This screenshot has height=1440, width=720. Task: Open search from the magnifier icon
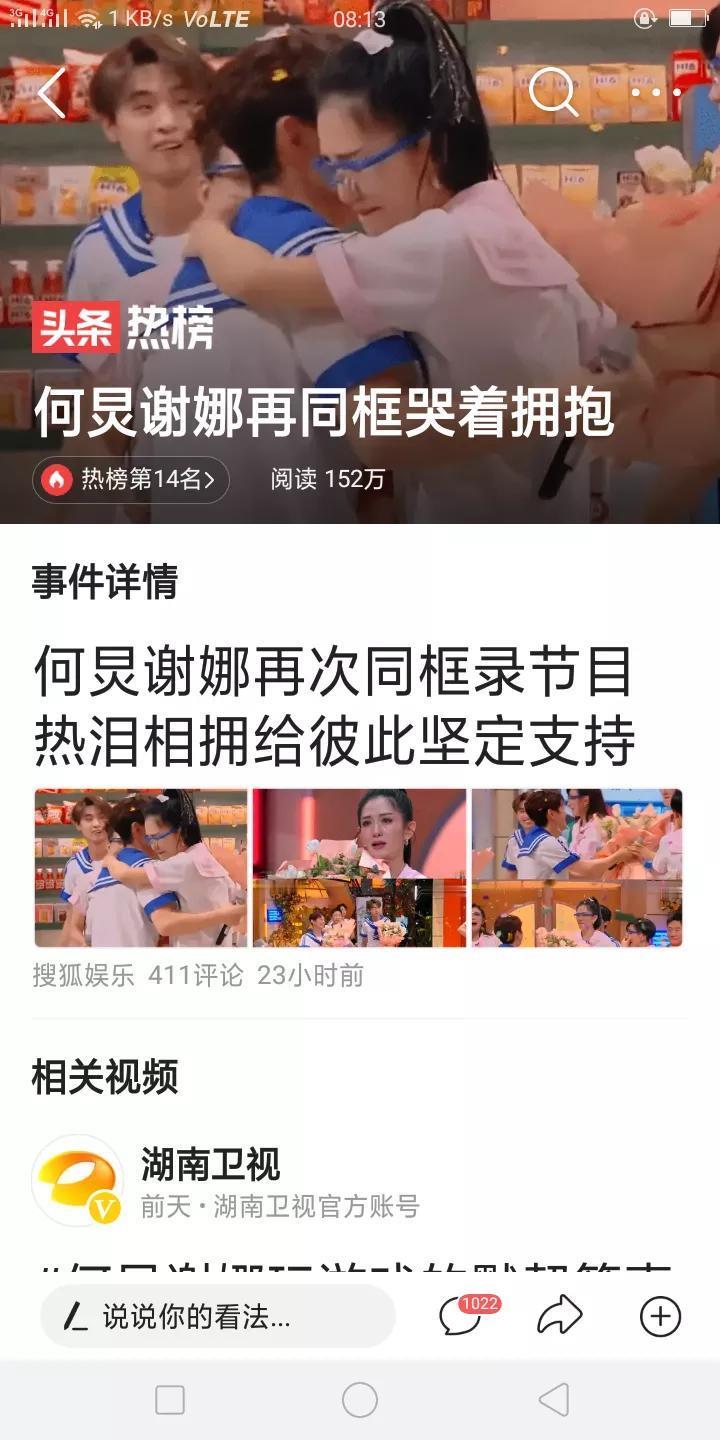coord(552,93)
